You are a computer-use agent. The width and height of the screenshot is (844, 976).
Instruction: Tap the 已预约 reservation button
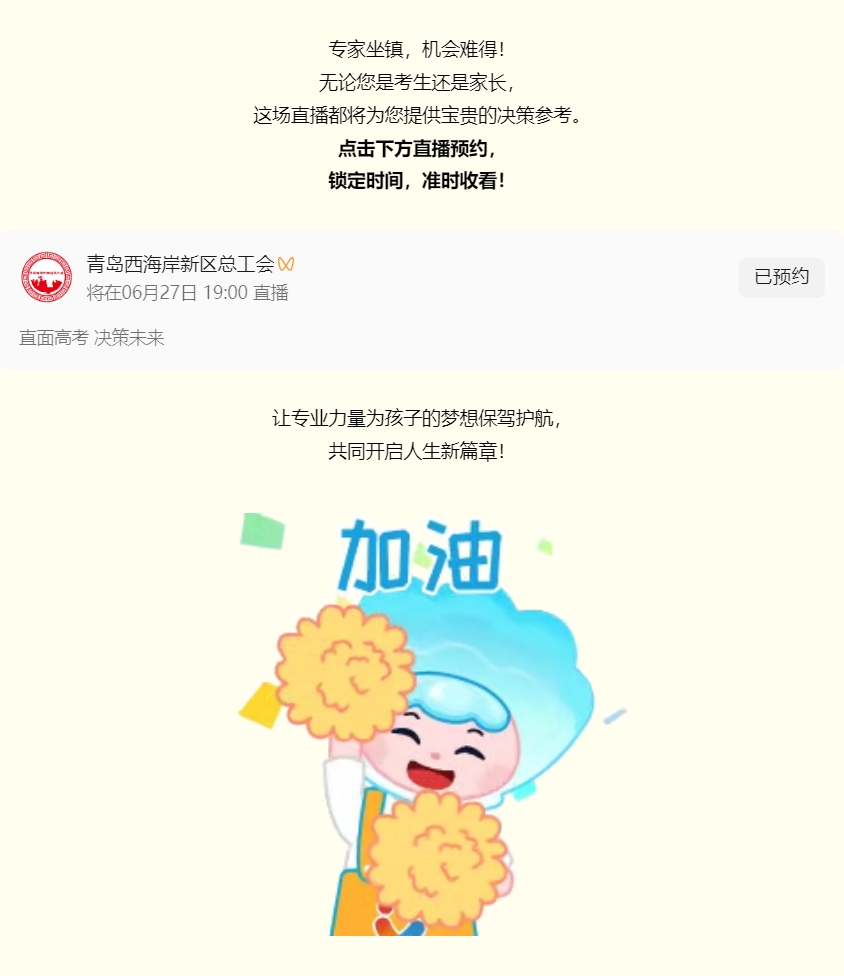point(781,277)
